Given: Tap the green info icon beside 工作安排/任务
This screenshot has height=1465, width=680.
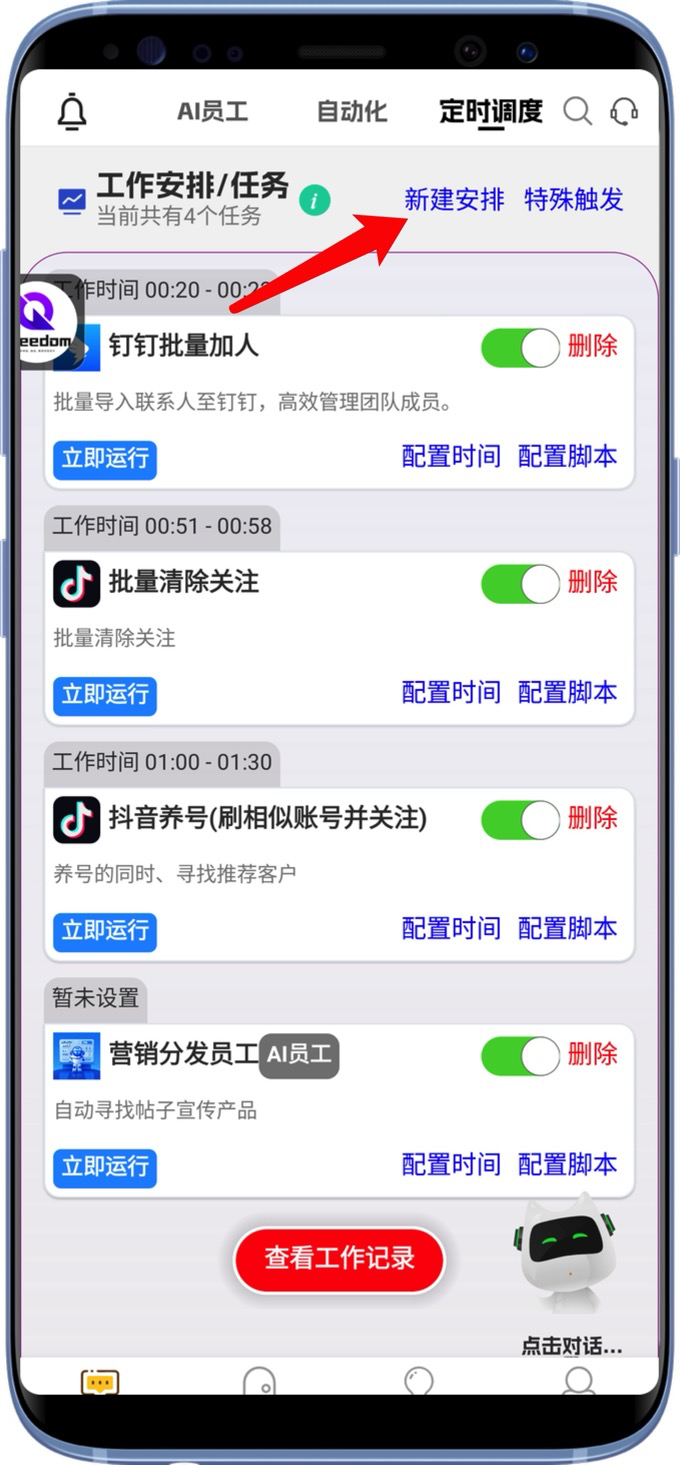Looking at the screenshot, I should point(315,200).
